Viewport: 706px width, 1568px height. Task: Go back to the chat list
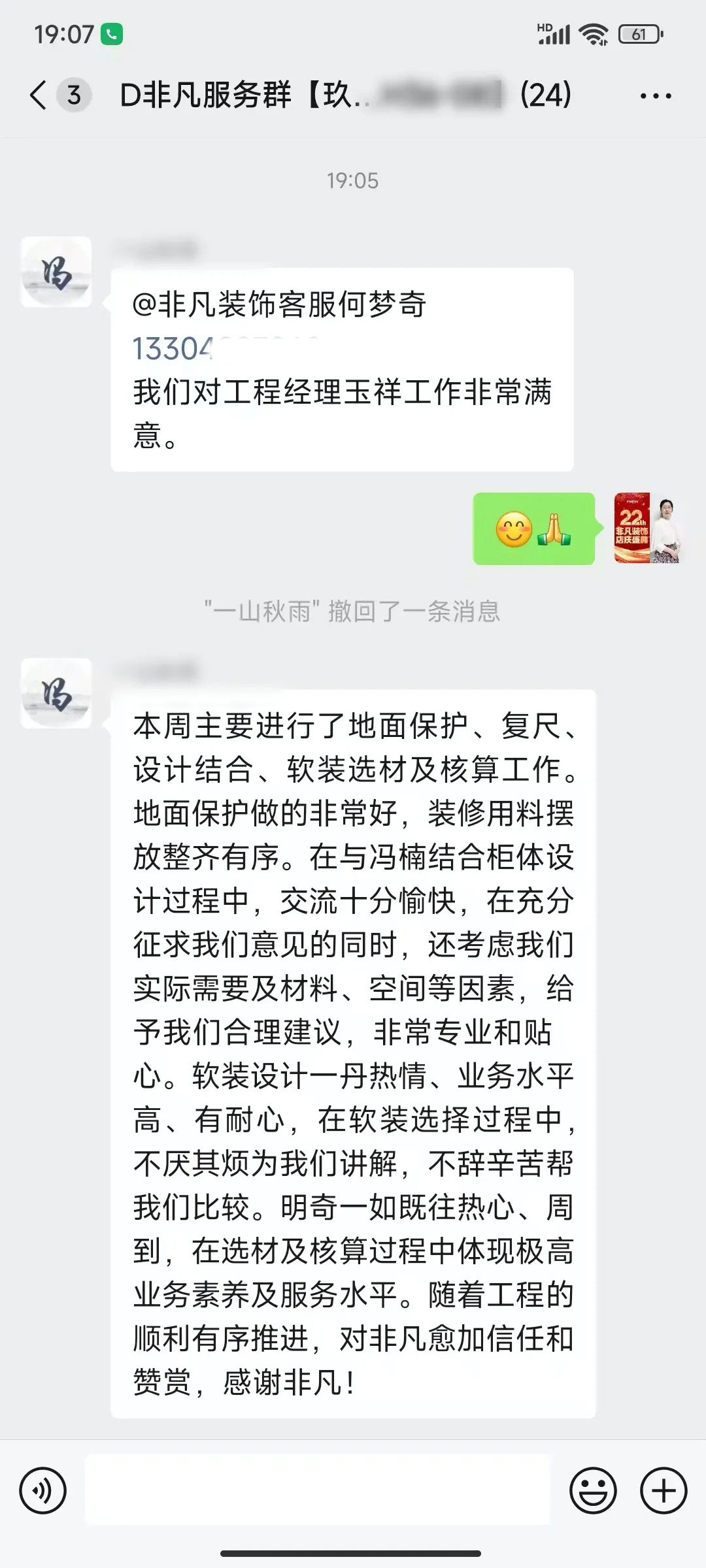pyautogui.click(x=39, y=95)
